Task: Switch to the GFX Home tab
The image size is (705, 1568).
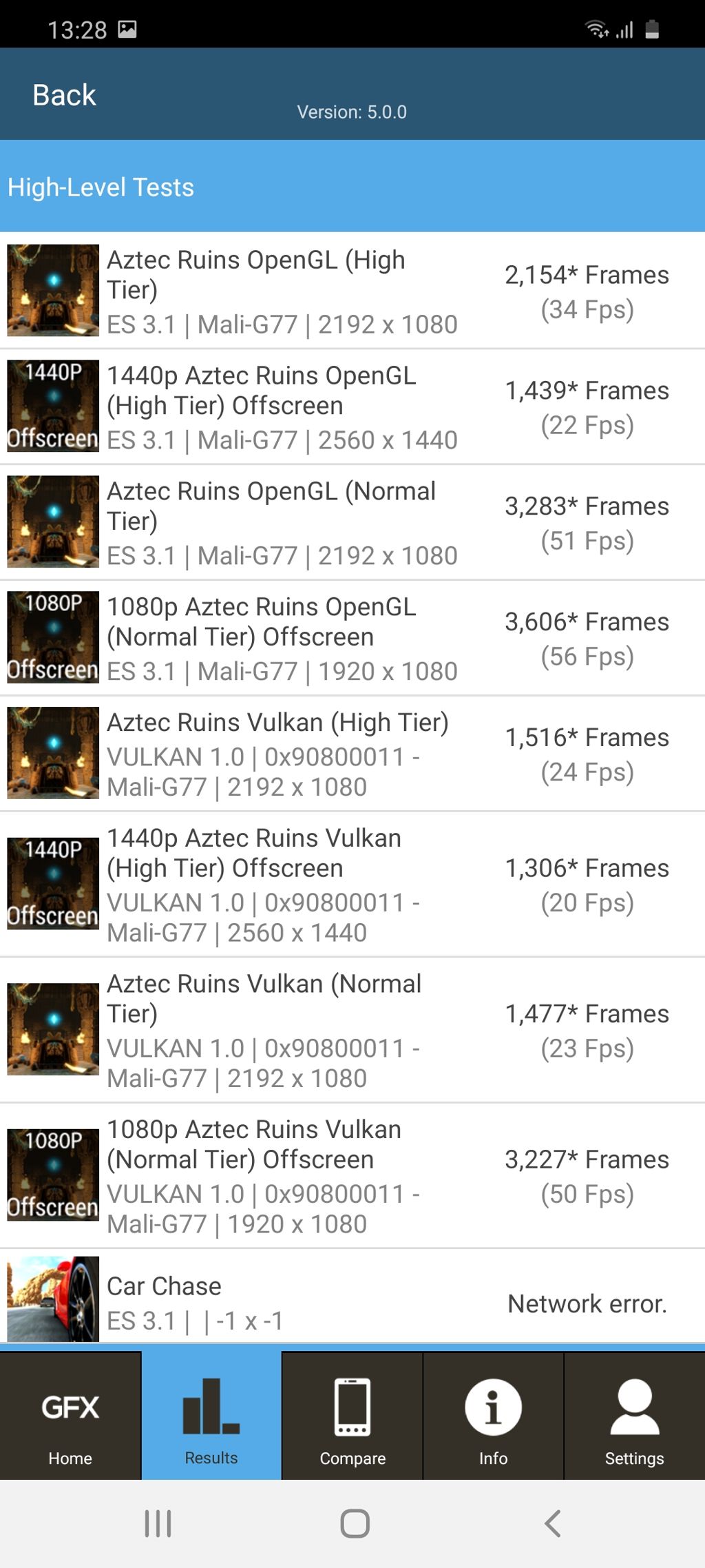Action: (70, 1416)
